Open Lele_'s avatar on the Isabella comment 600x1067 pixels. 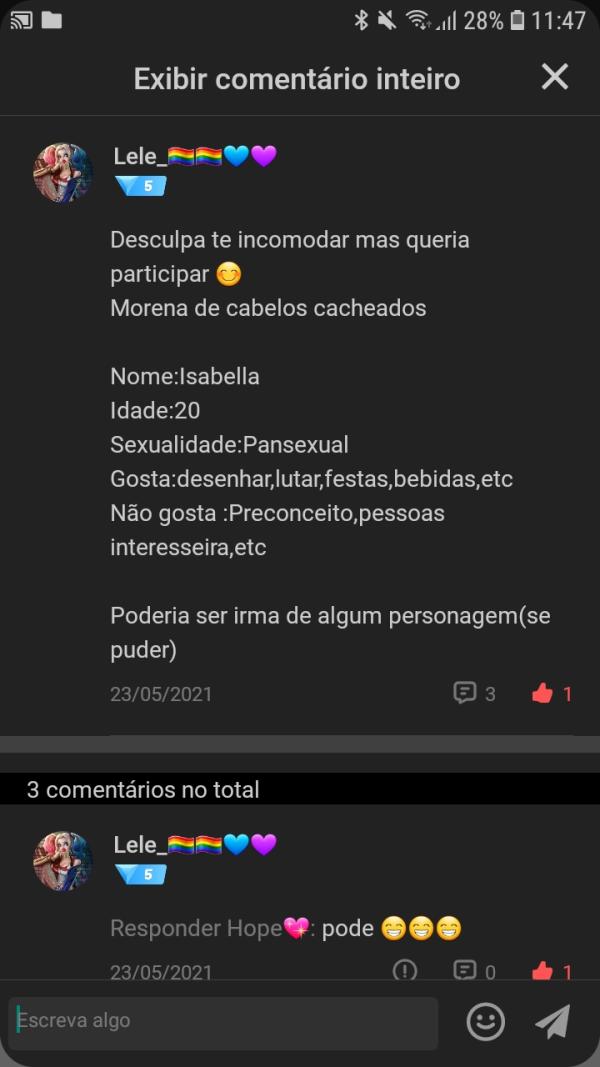(64, 173)
